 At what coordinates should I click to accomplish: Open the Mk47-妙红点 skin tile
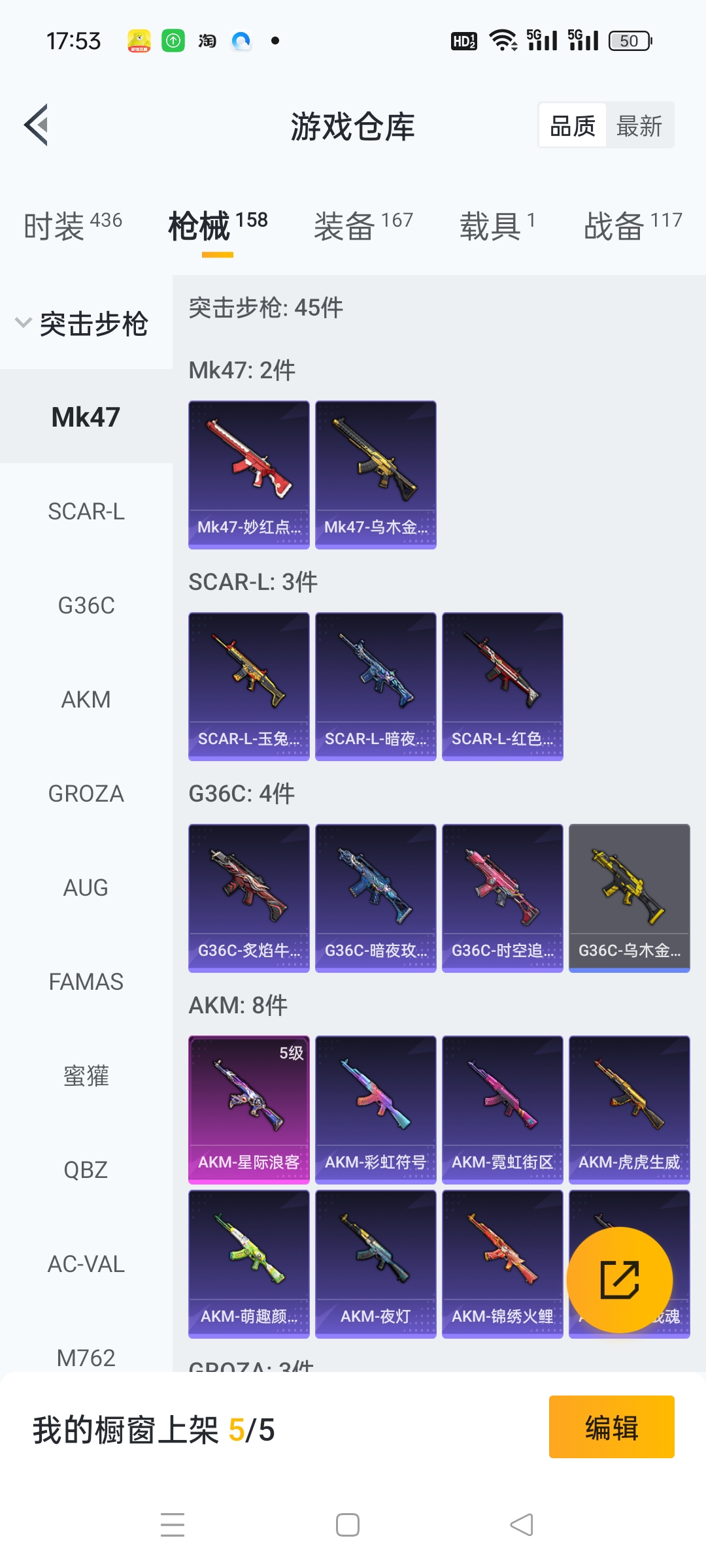coord(249,475)
